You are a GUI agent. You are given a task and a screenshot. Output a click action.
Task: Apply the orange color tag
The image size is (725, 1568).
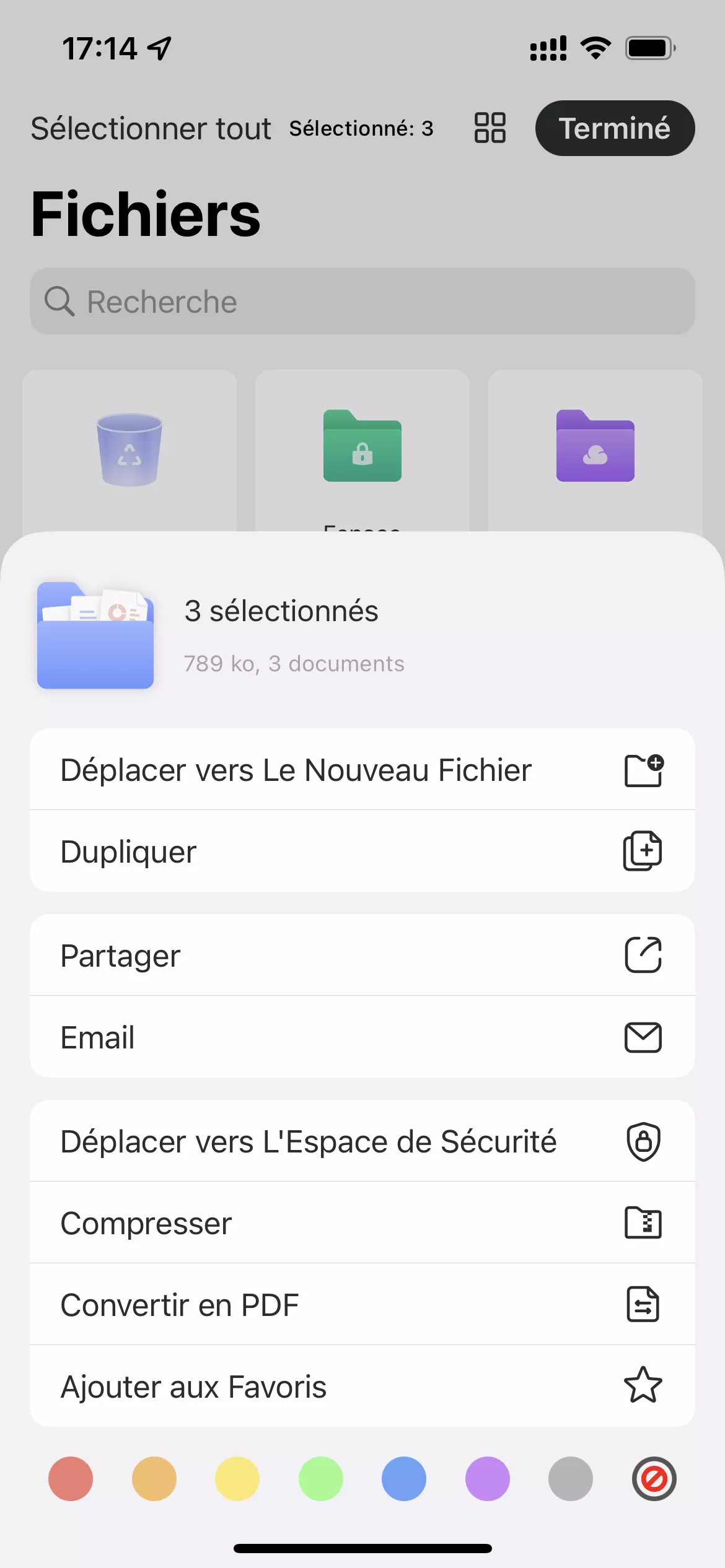point(154,1479)
